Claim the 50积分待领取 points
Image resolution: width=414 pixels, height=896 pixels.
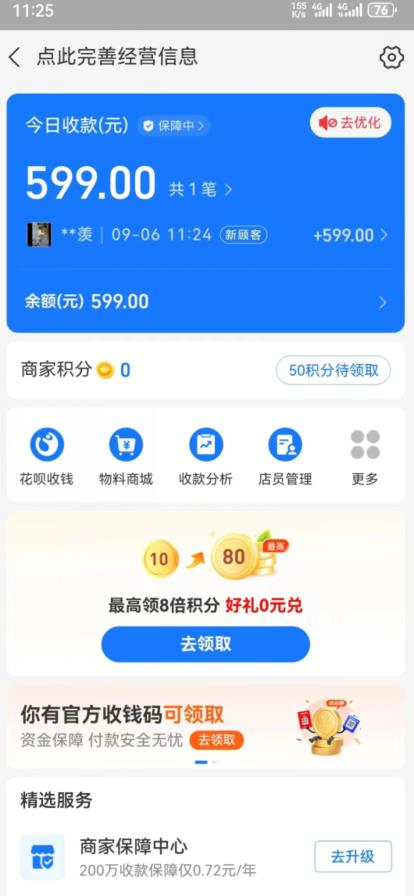tap(333, 370)
